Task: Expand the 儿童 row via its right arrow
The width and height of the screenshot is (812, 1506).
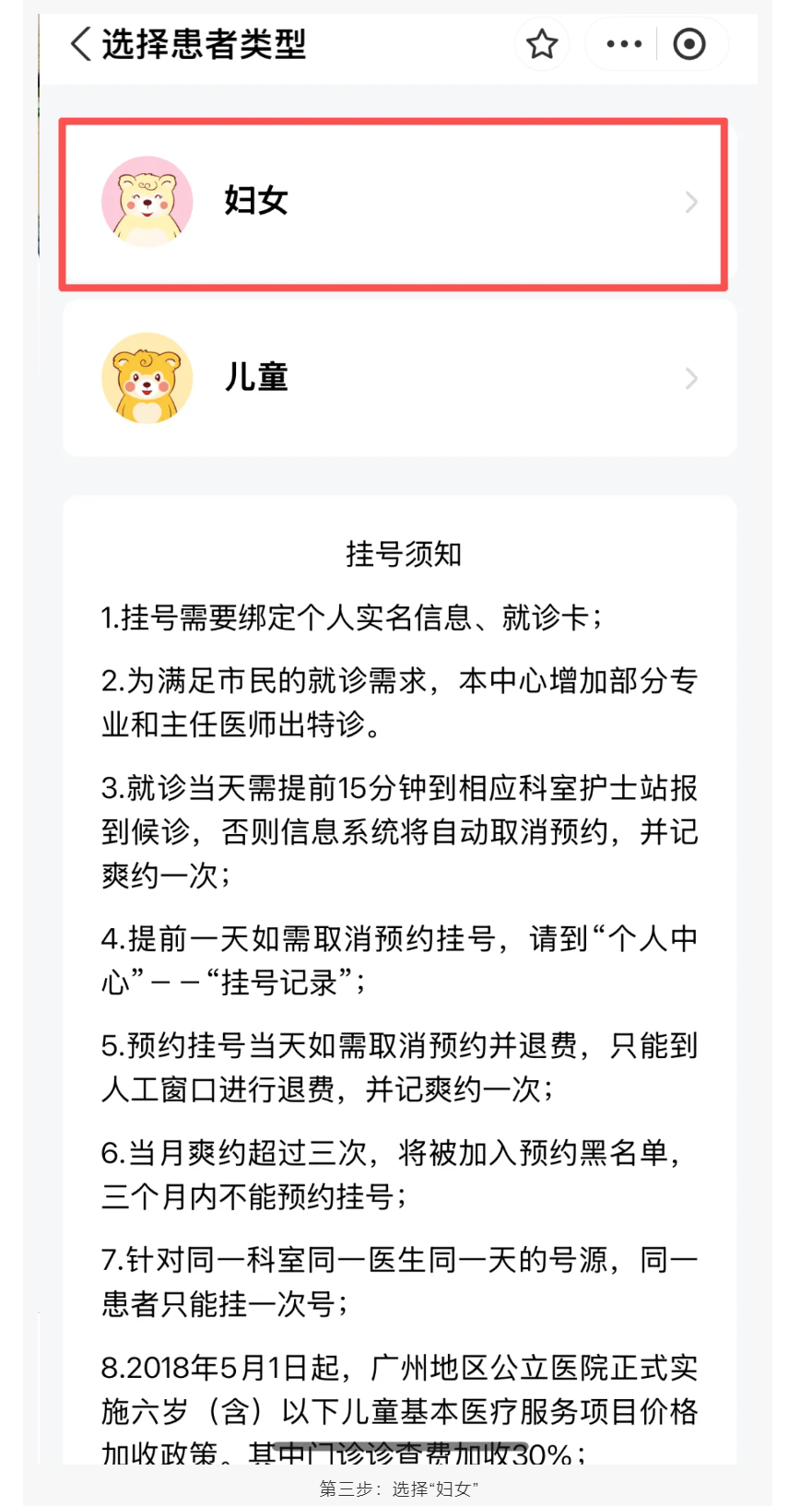Action: (692, 379)
